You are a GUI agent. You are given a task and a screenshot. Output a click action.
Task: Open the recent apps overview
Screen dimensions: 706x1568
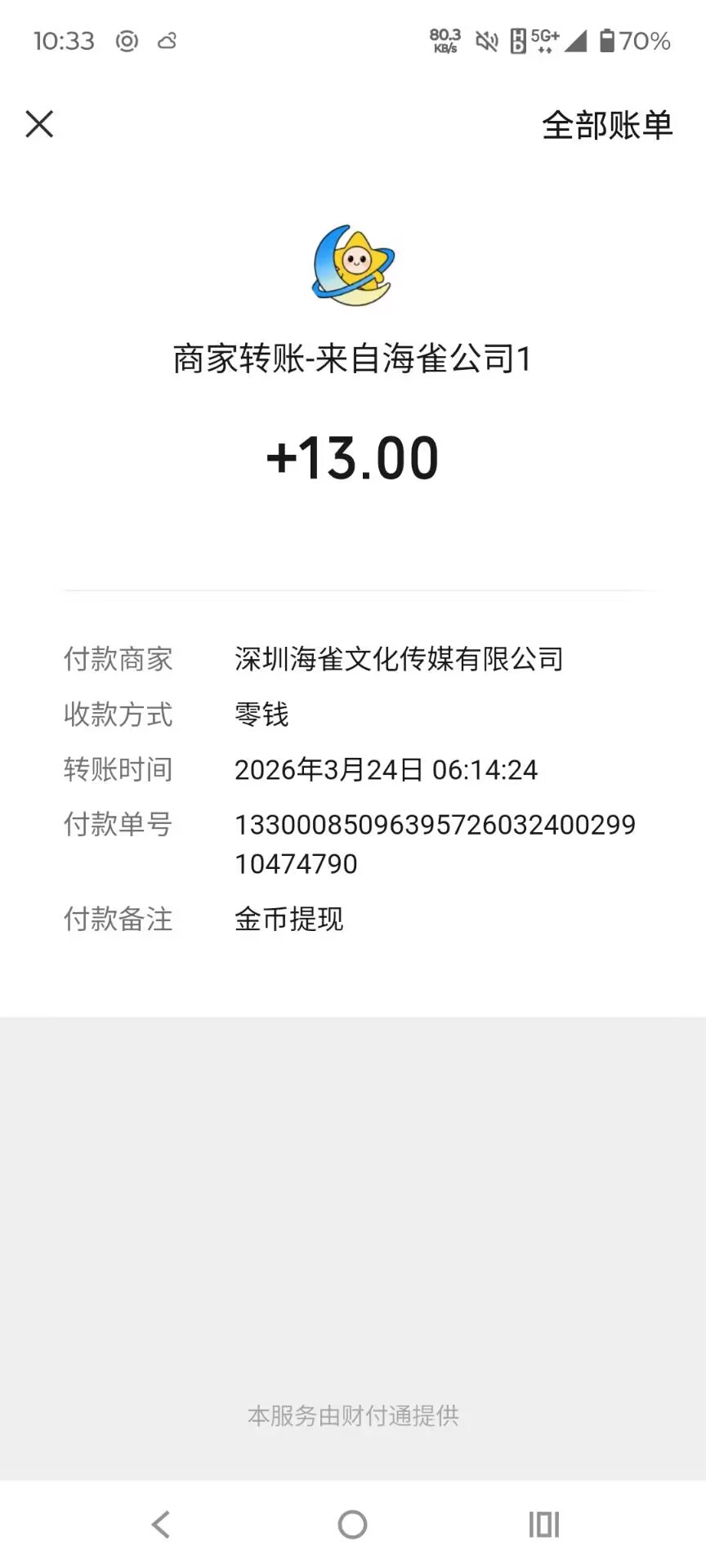coord(544,1524)
